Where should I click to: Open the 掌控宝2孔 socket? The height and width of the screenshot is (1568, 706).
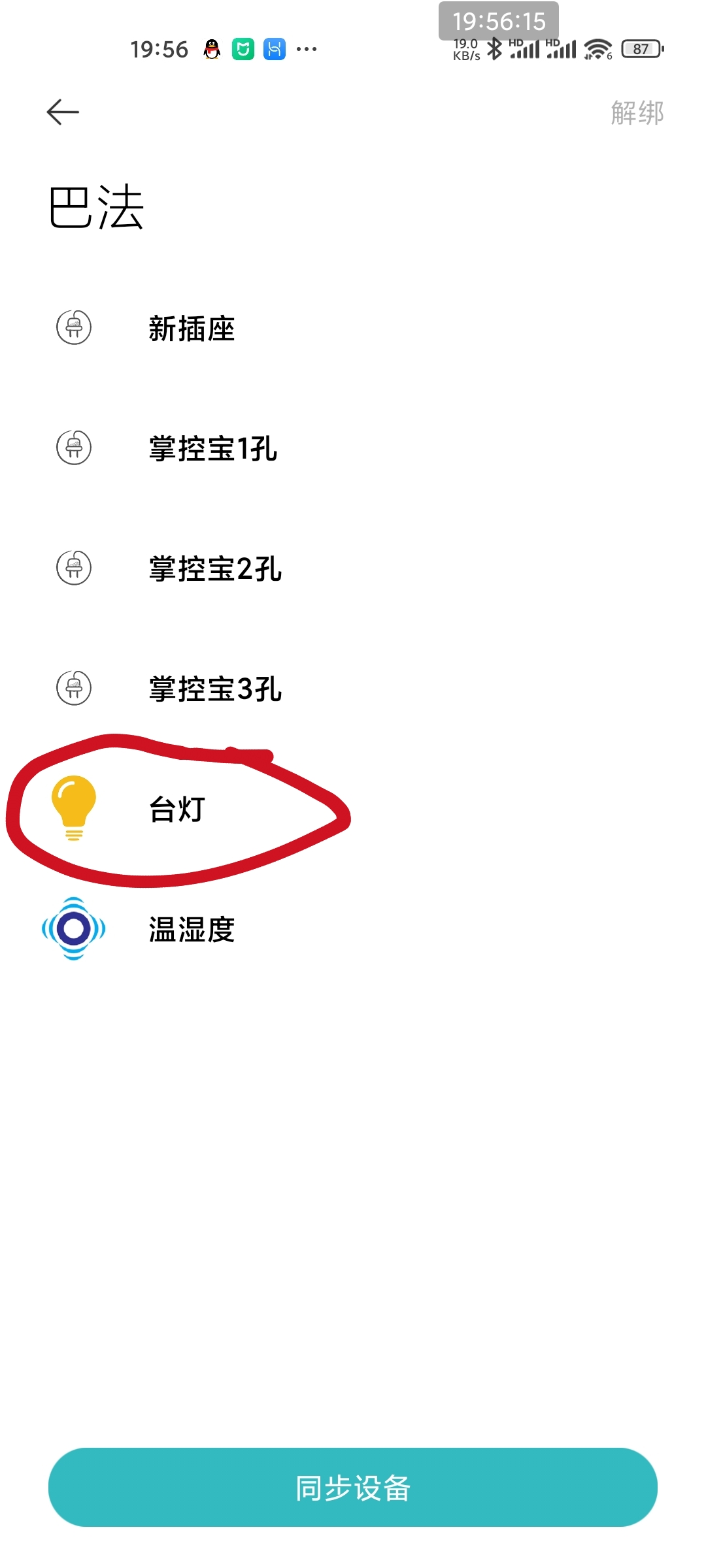(x=214, y=568)
